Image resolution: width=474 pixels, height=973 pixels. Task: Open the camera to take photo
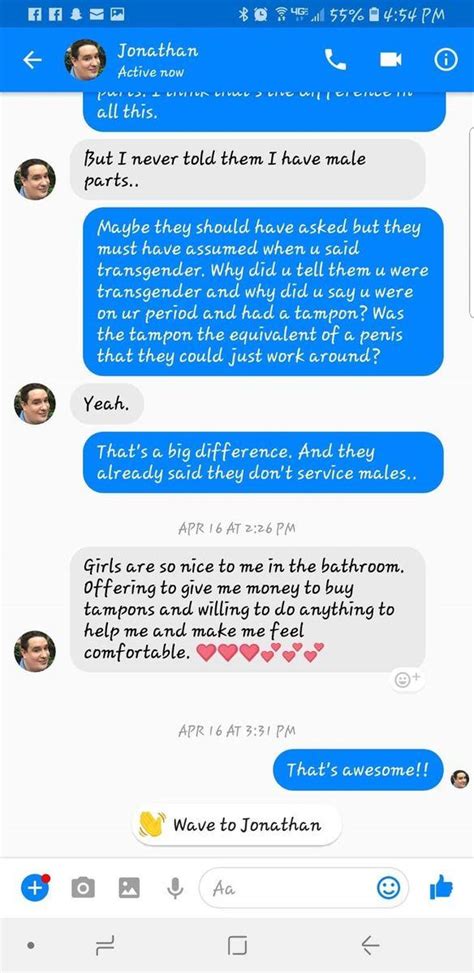pyautogui.click(x=83, y=889)
